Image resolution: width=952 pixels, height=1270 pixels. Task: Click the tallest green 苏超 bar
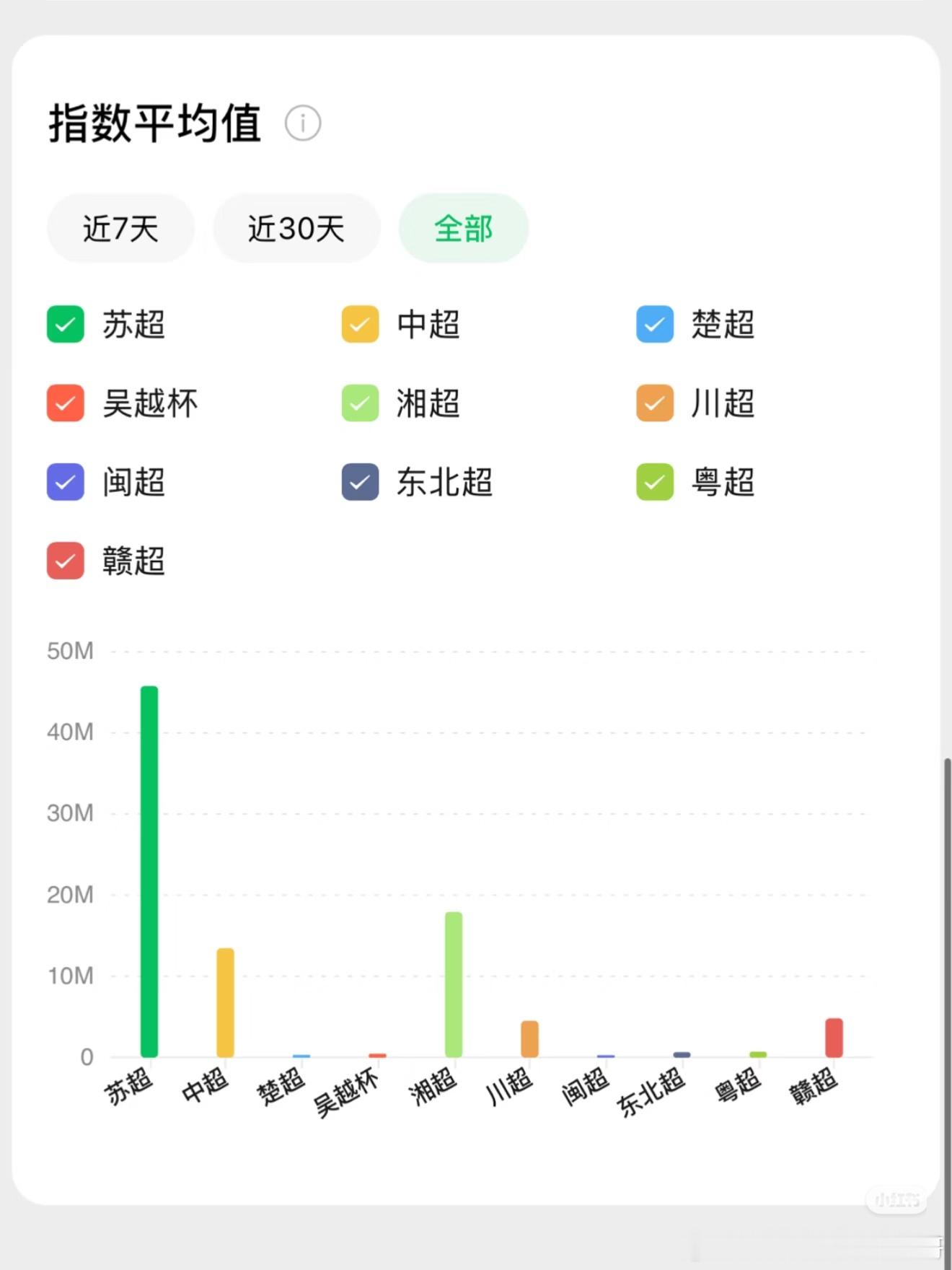pos(149,866)
